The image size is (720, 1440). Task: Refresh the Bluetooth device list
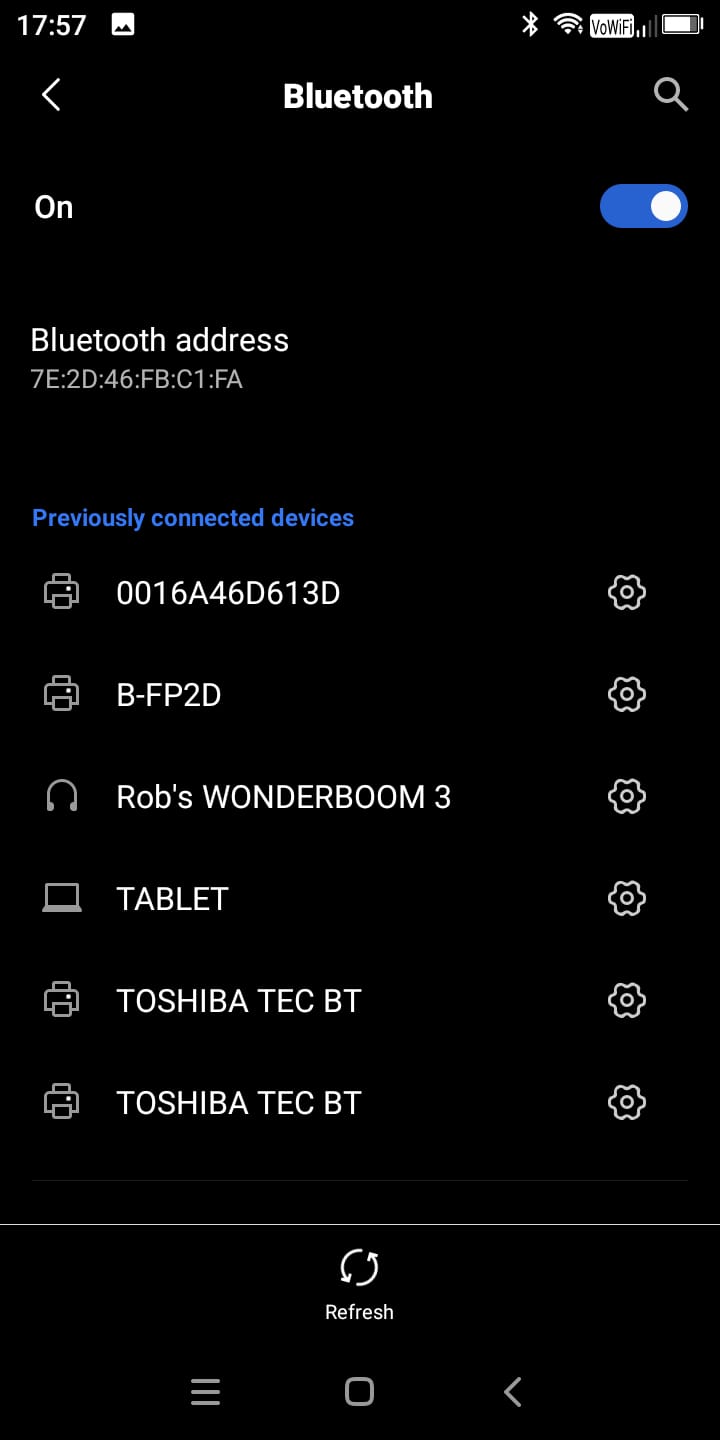pyautogui.click(x=359, y=1284)
